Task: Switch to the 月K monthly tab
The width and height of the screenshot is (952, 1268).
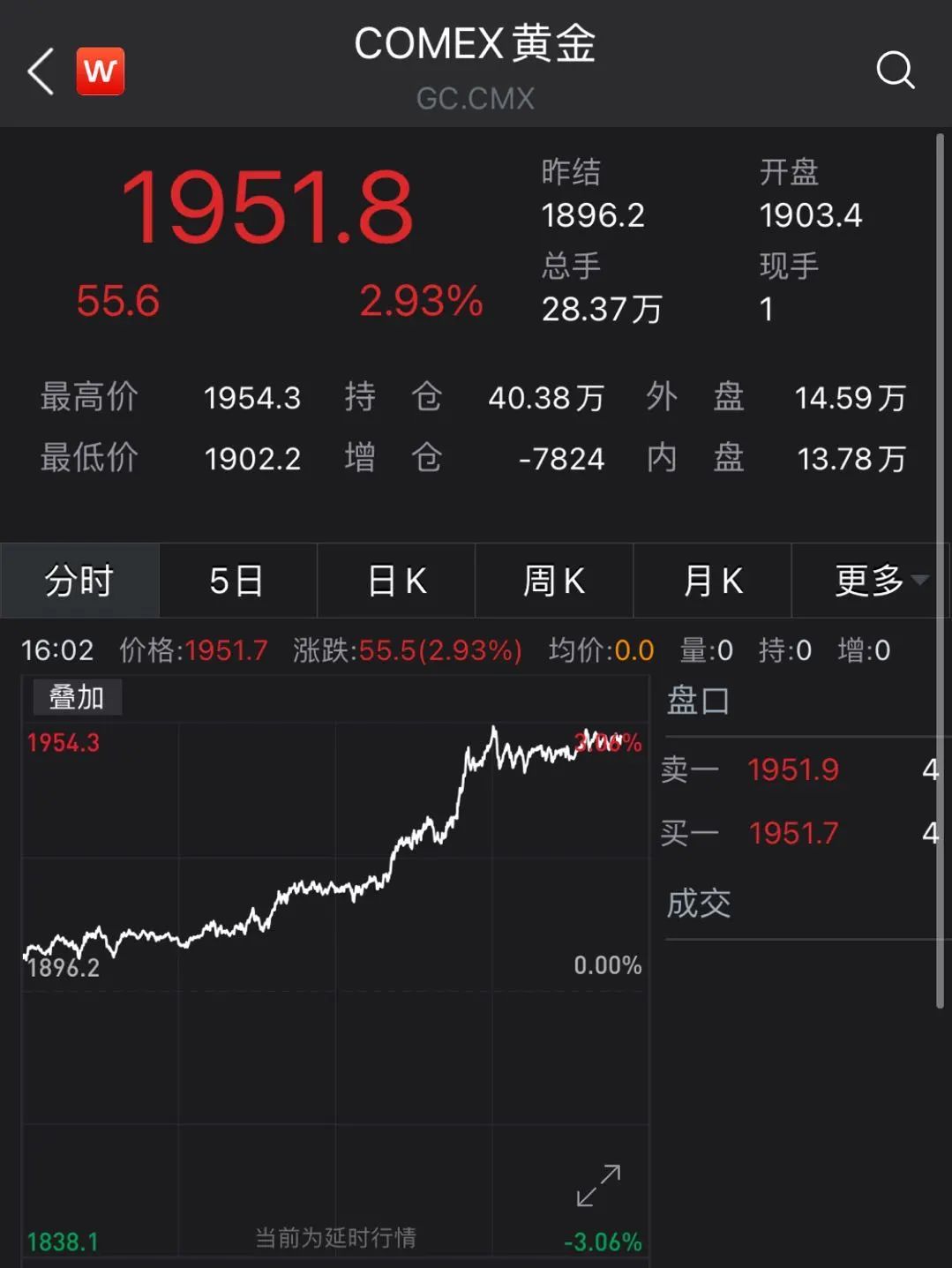Action: tap(713, 580)
